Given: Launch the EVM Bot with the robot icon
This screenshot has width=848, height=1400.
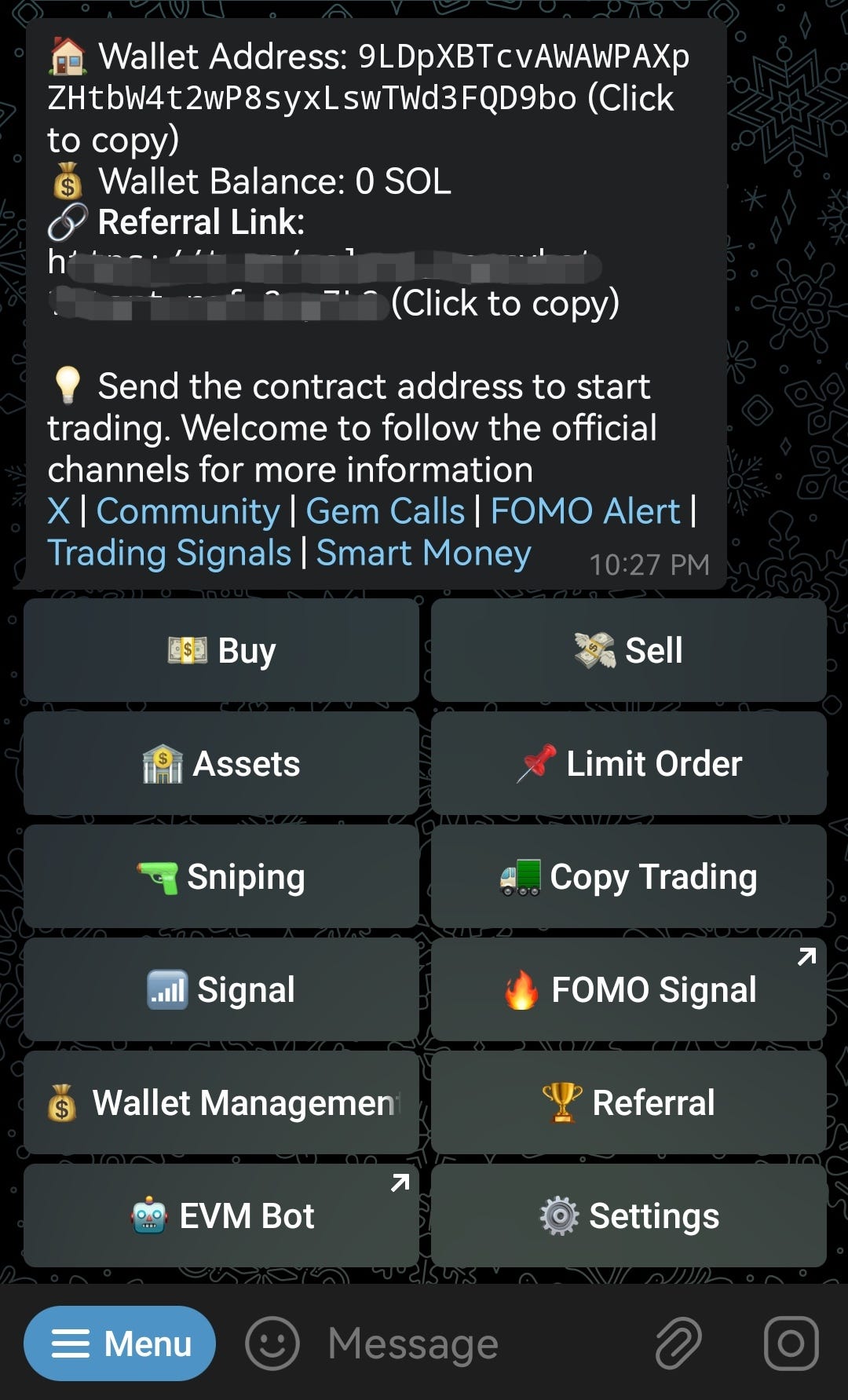Looking at the screenshot, I should 221,1215.
